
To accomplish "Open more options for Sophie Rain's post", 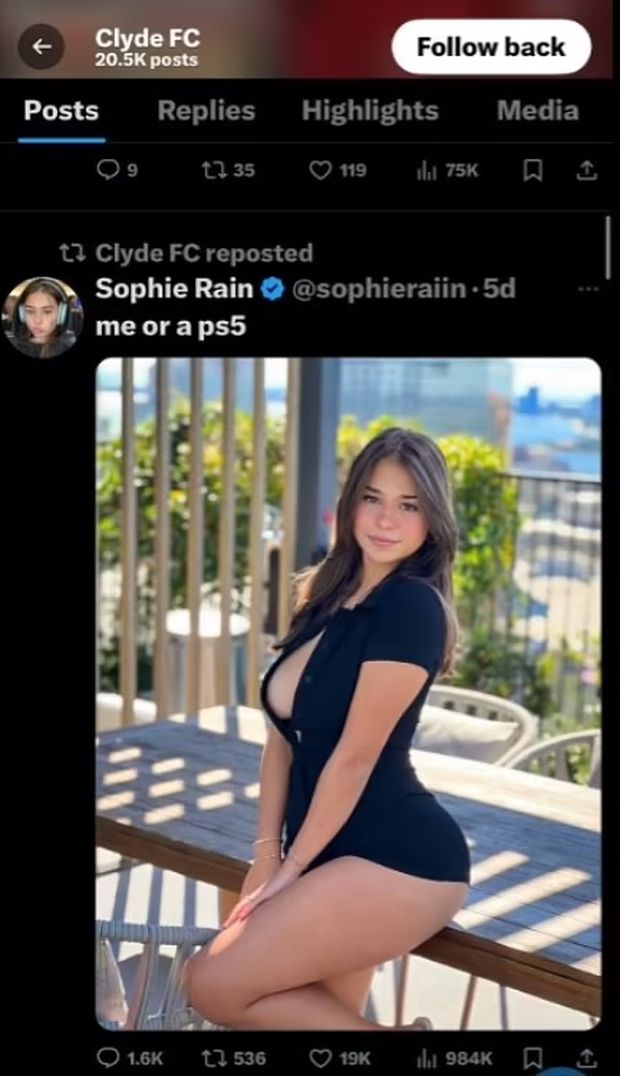I will [588, 290].
